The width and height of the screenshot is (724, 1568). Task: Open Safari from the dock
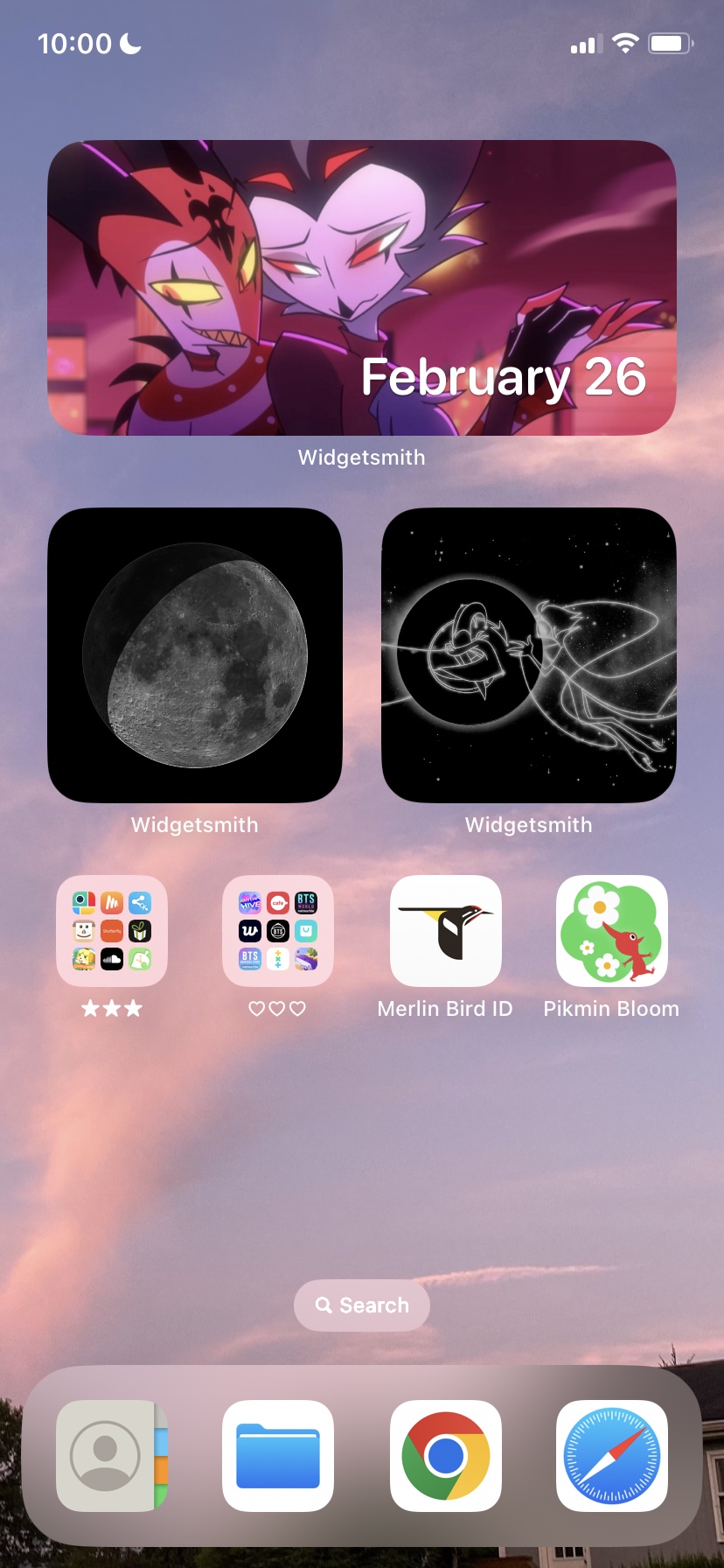(x=612, y=1456)
